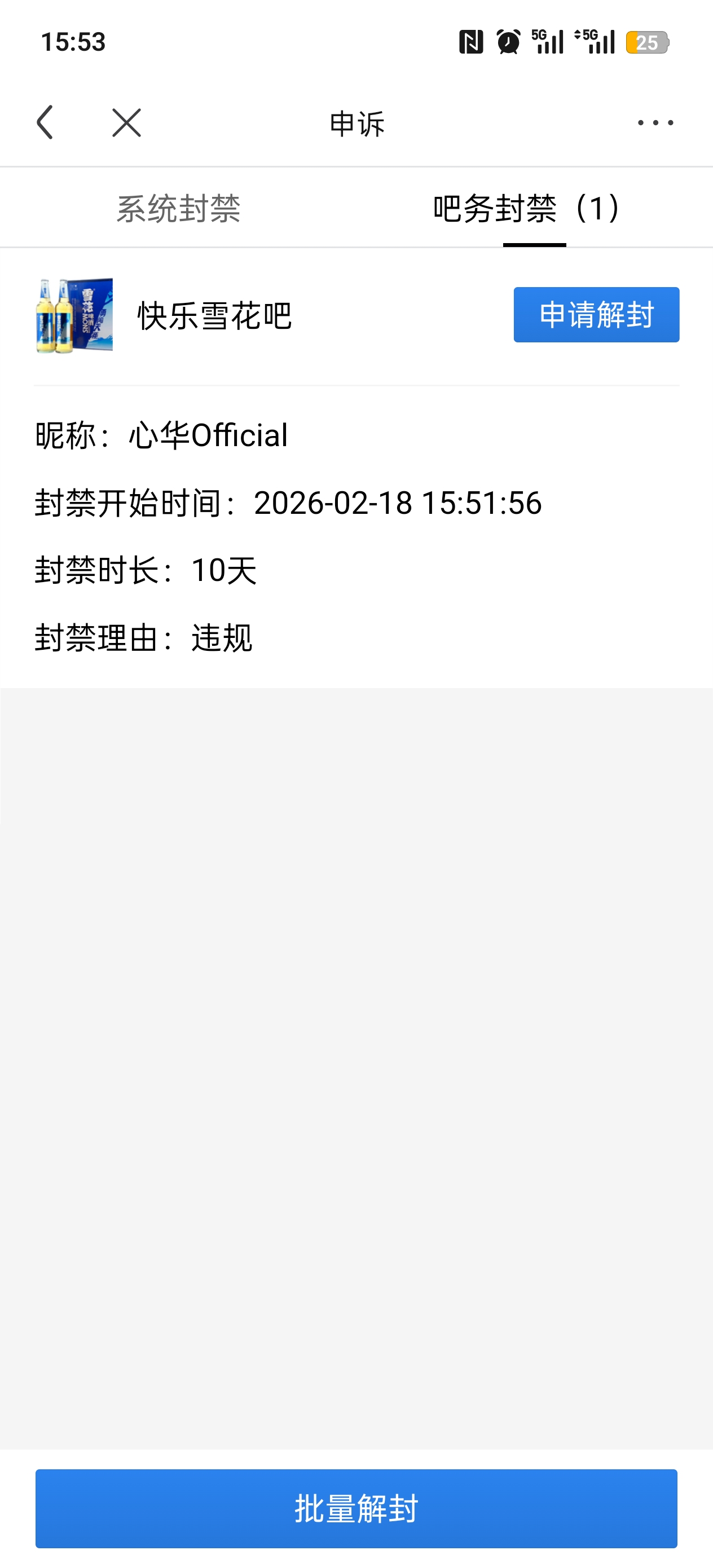Viewport: 713px width, 1568px height.
Task: Tap the 批量解封 button
Action: (356, 1508)
